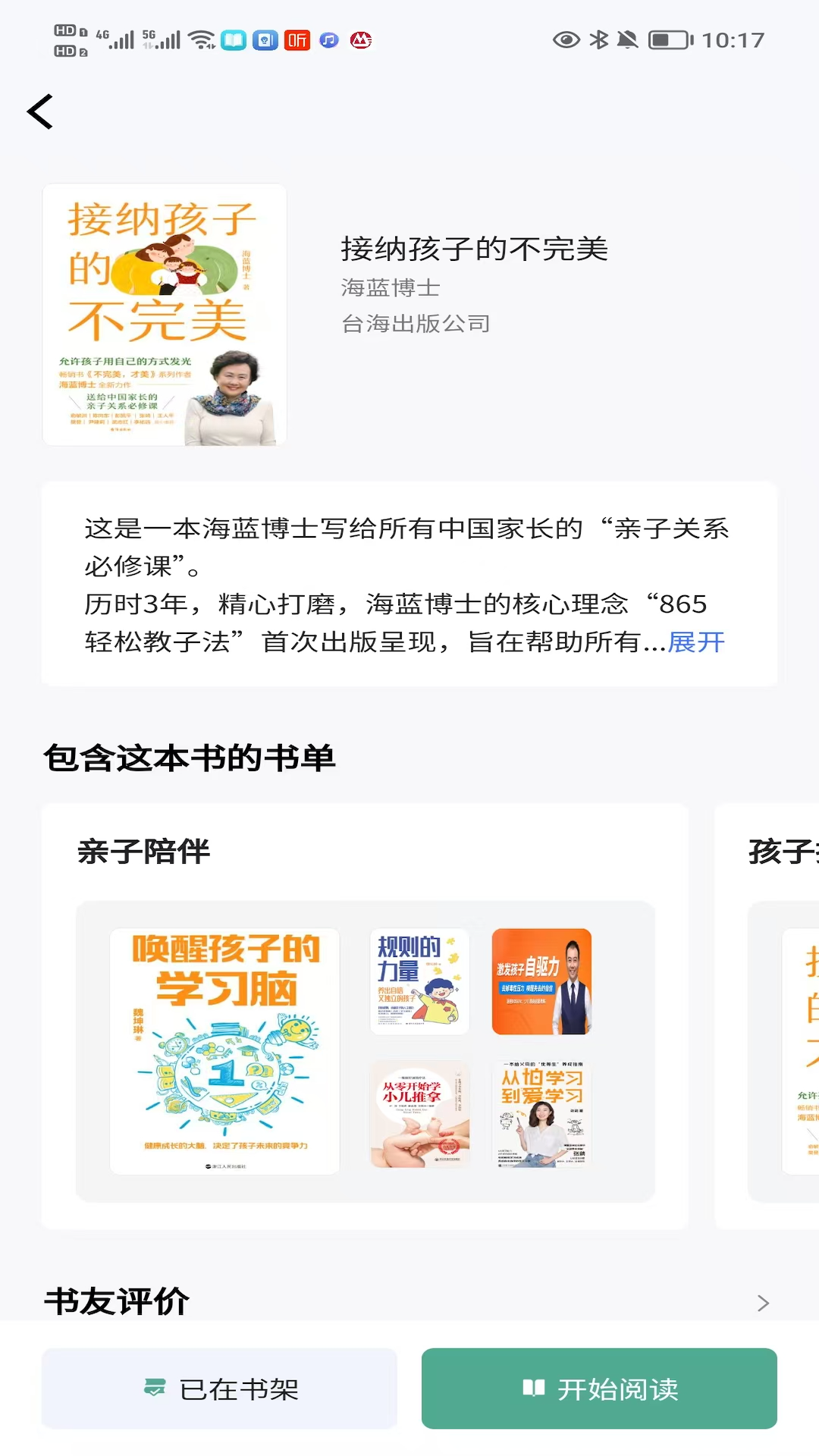The width and height of the screenshot is (819, 1456).
Task: Tap the publisher 台海出版公司
Action: pos(415,323)
